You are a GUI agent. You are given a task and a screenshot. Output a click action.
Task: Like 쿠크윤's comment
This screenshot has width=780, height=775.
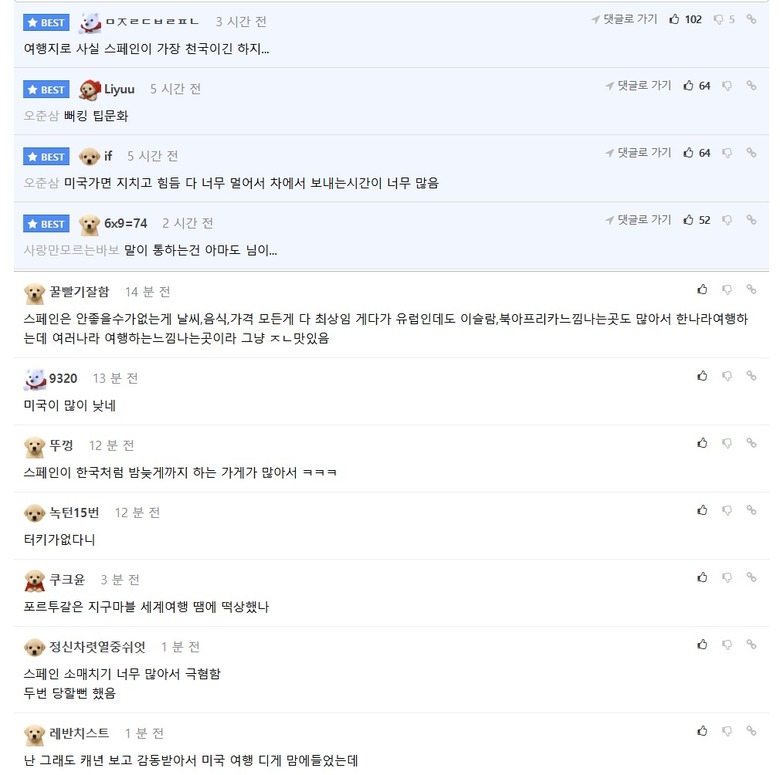click(702, 577)
